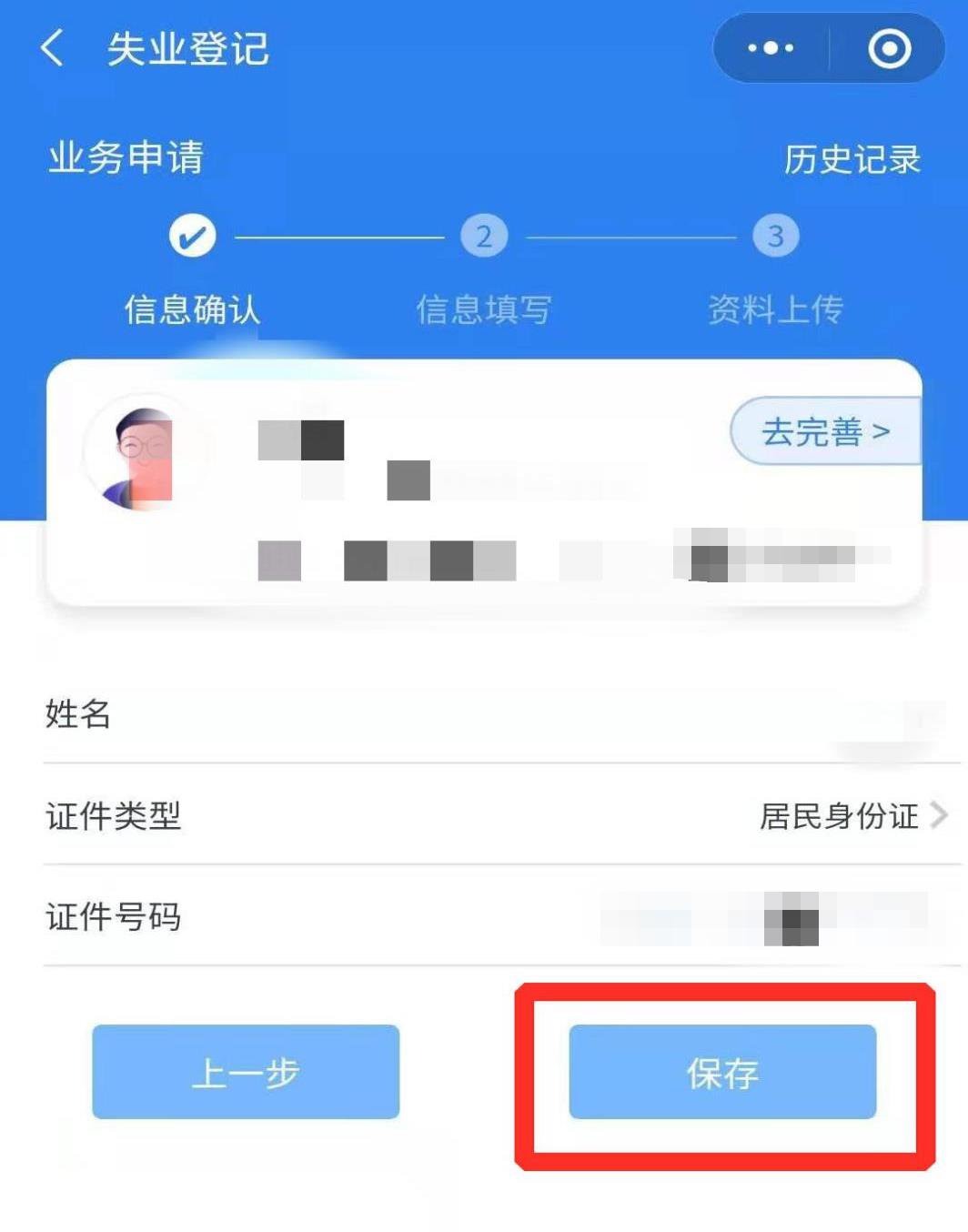Open the 证件类型 dropdown
968x1232 pixels.
[x=852, y=815]
